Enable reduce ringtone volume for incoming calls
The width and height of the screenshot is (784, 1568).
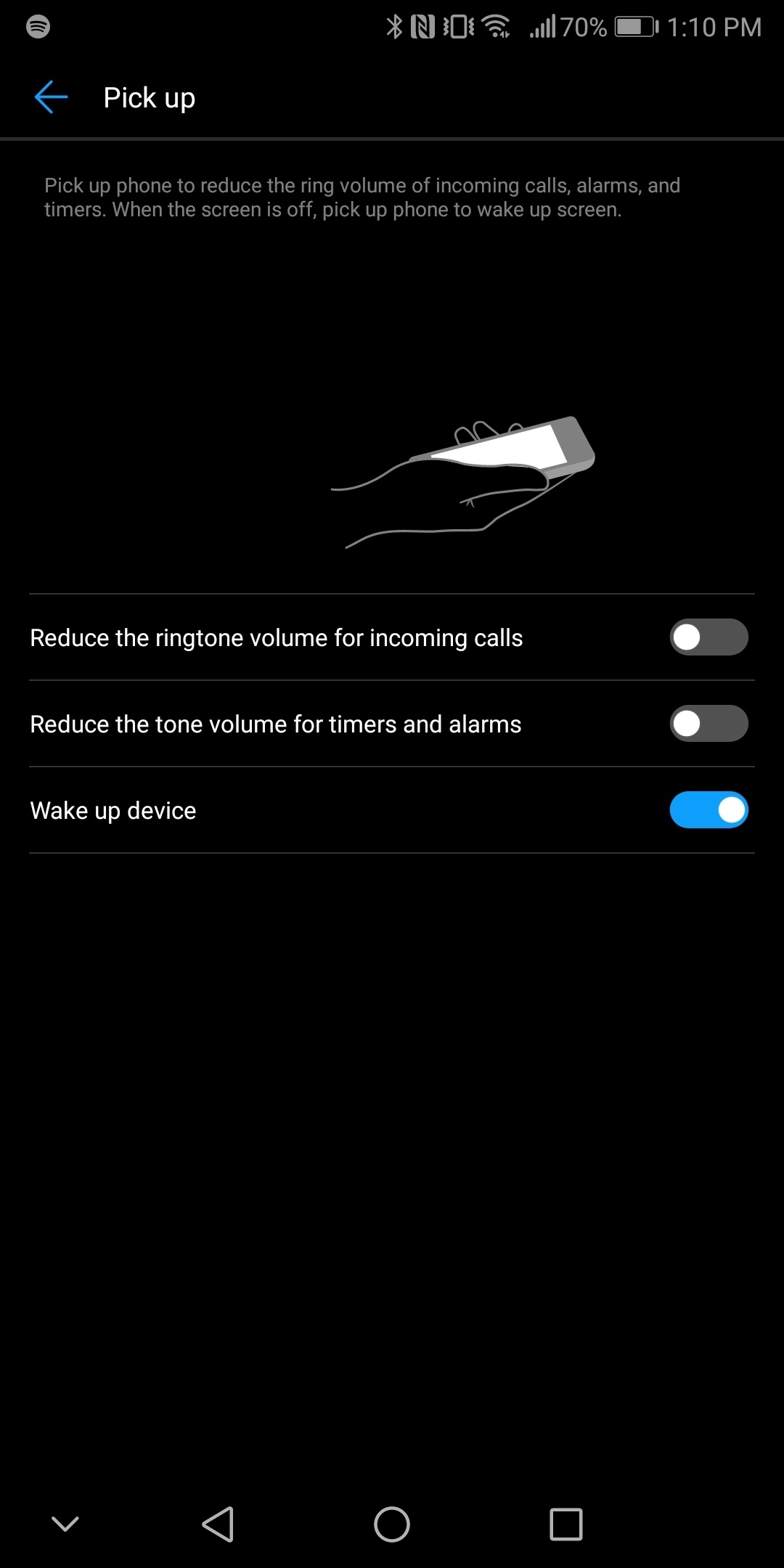(x=709, y=637)
